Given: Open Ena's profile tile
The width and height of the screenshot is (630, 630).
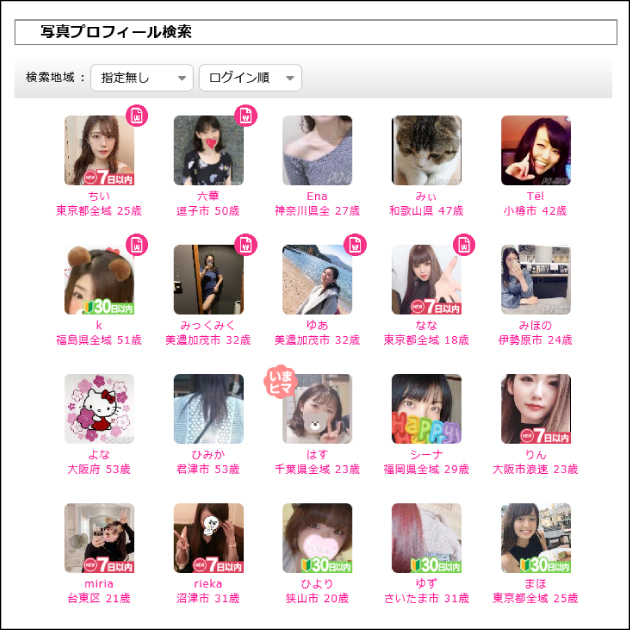Looking at the screenshot, I should [317, 151].
